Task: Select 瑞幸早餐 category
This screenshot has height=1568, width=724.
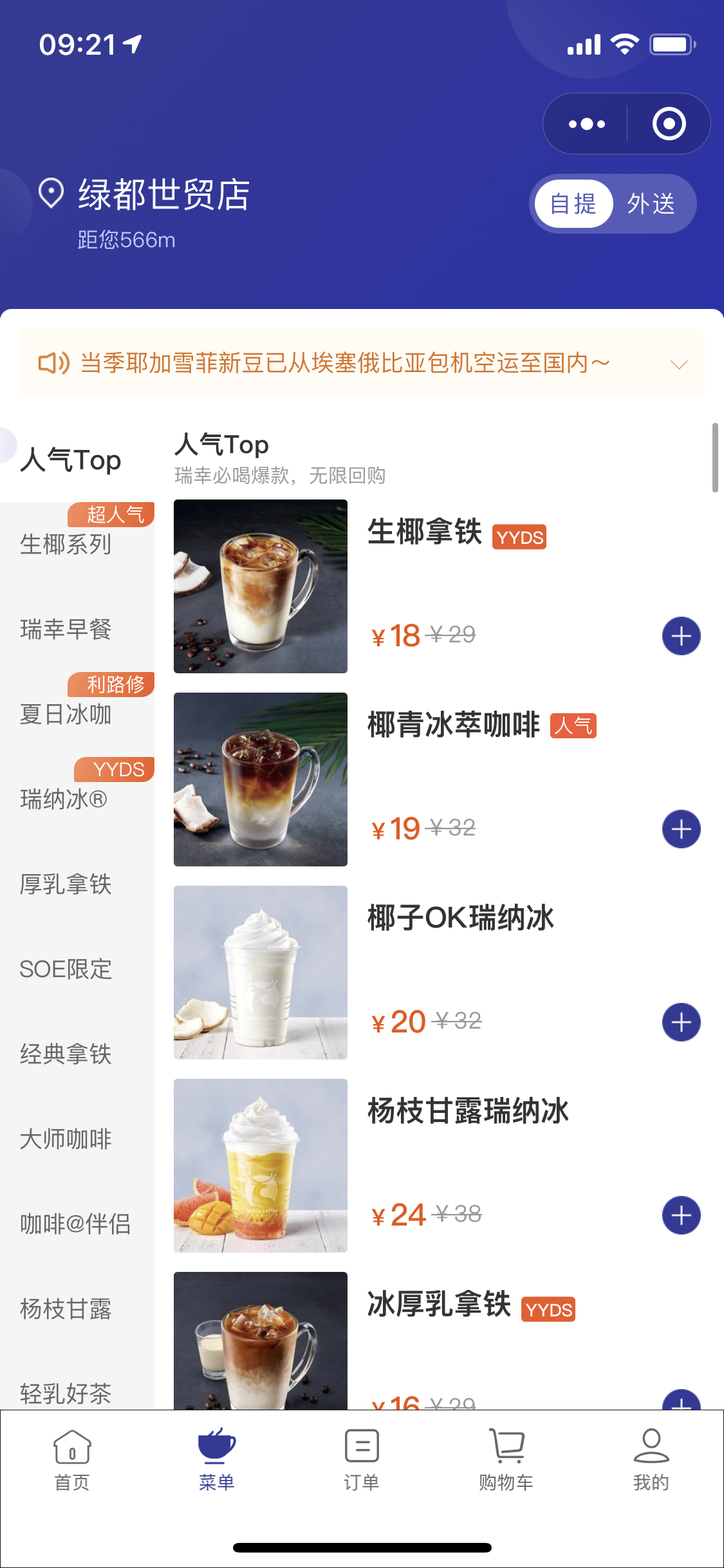Action: pyautogui.click(x=66, y=630)
